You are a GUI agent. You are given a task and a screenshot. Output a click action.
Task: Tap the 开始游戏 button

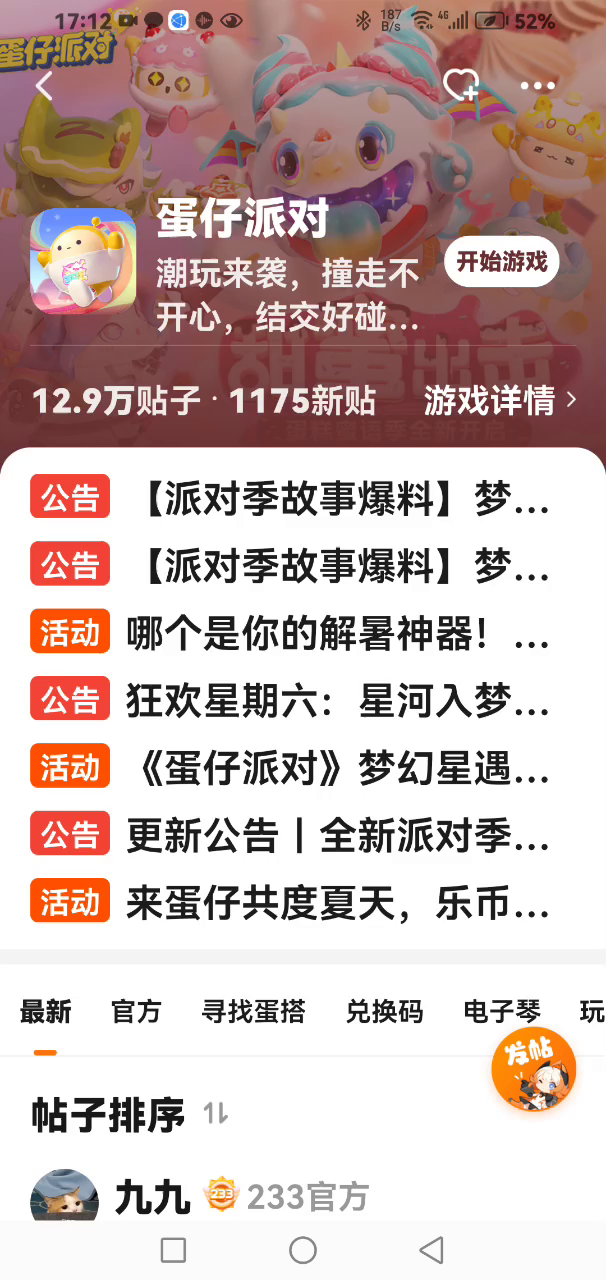point(501,262)
